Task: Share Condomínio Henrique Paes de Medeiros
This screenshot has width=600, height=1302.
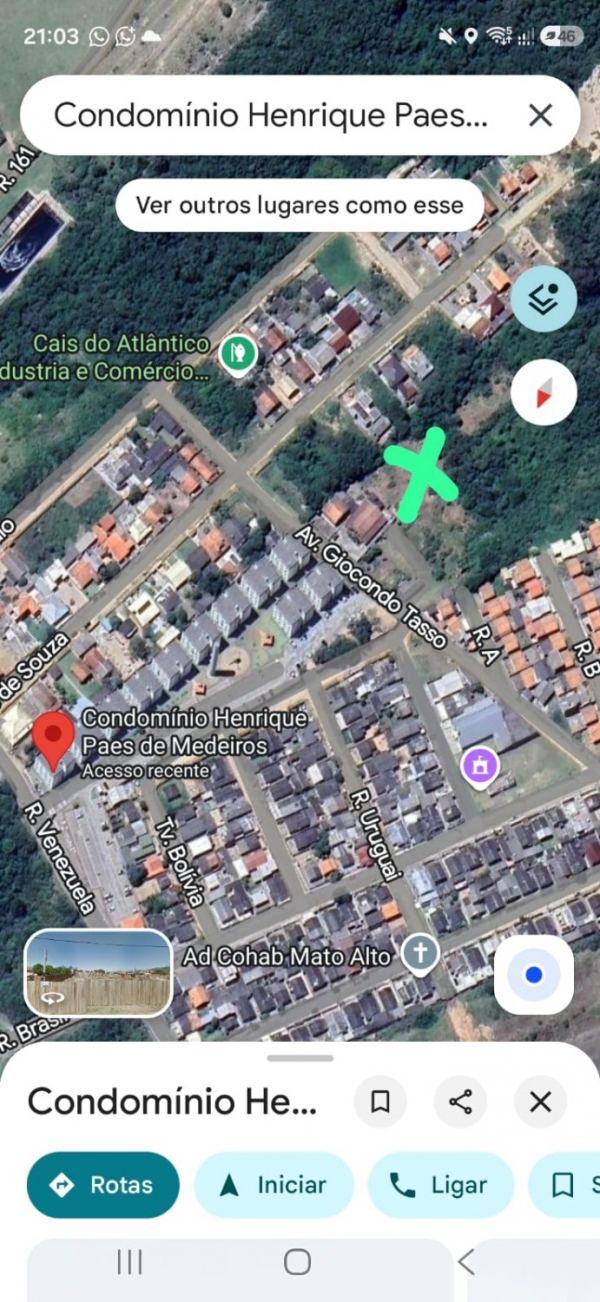Action: 460,1102
